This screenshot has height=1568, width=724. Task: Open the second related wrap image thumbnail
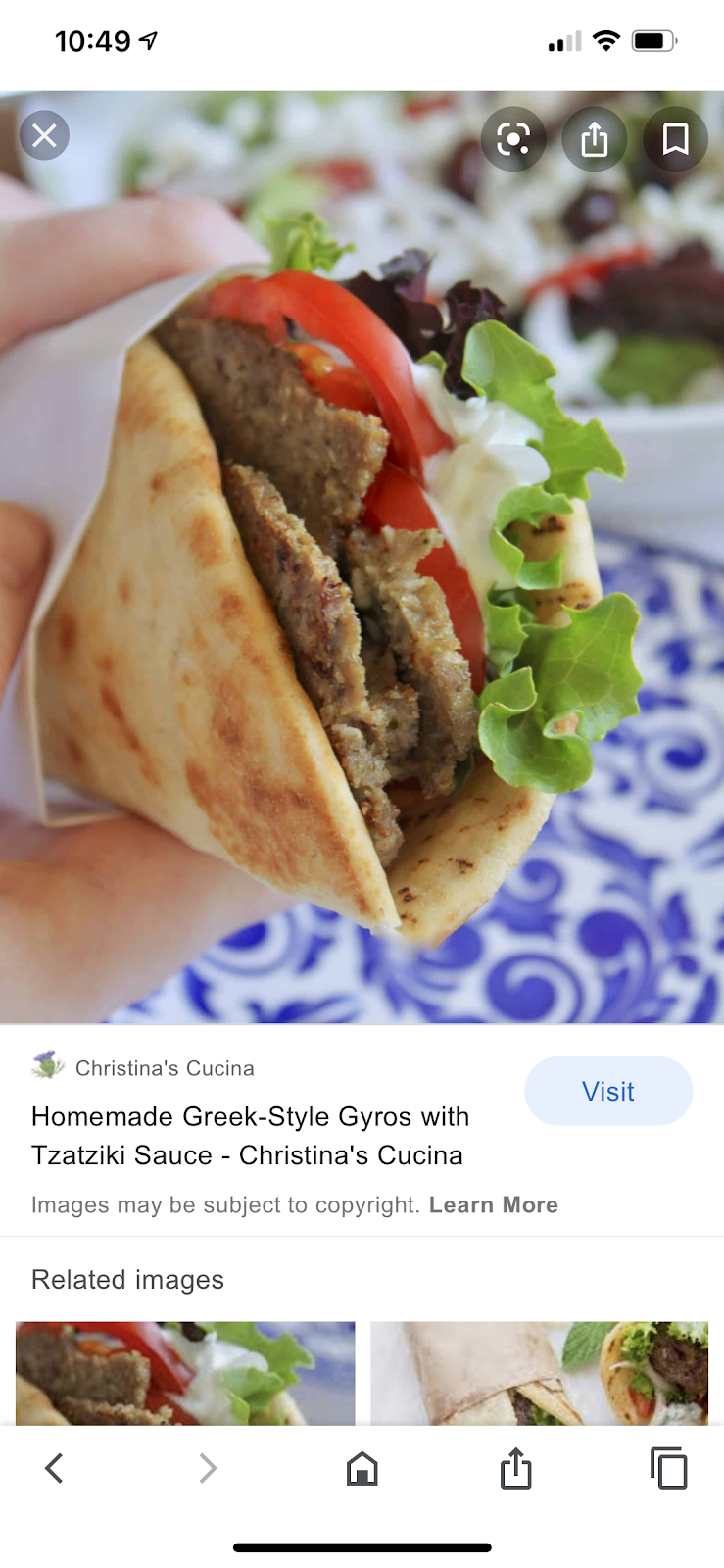pos(539,1372)
